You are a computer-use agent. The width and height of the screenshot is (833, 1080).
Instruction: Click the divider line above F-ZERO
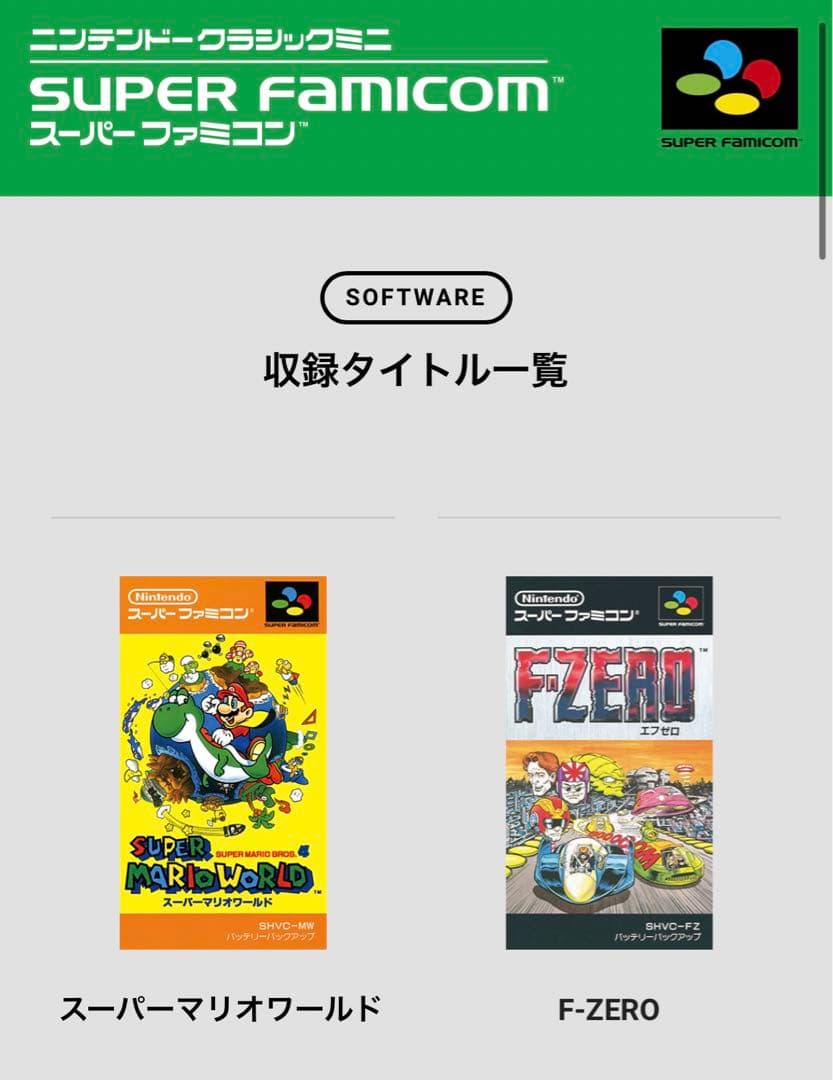pos(610,516)
